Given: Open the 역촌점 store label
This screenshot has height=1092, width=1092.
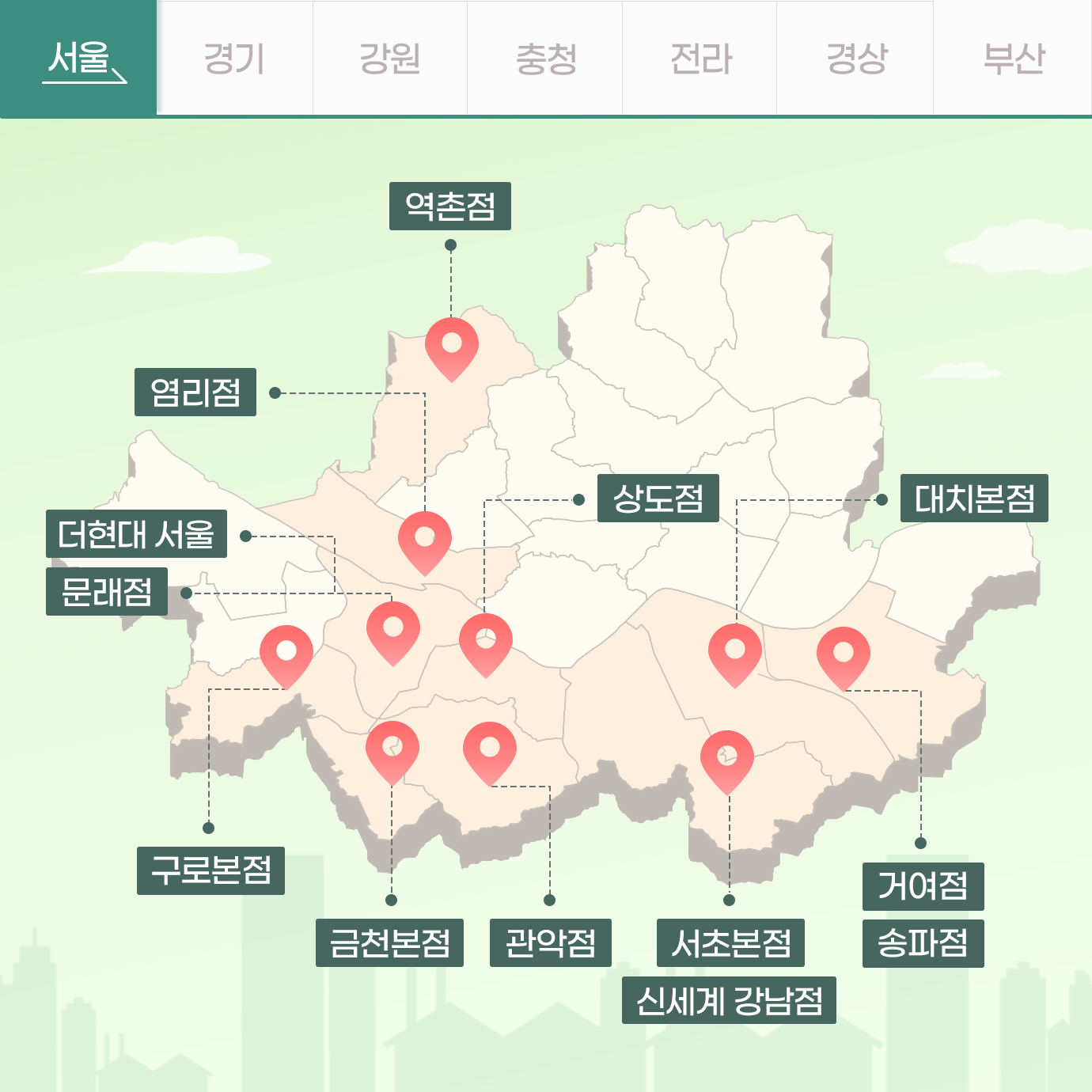Looking at the screenshot, I should point(449,207).
